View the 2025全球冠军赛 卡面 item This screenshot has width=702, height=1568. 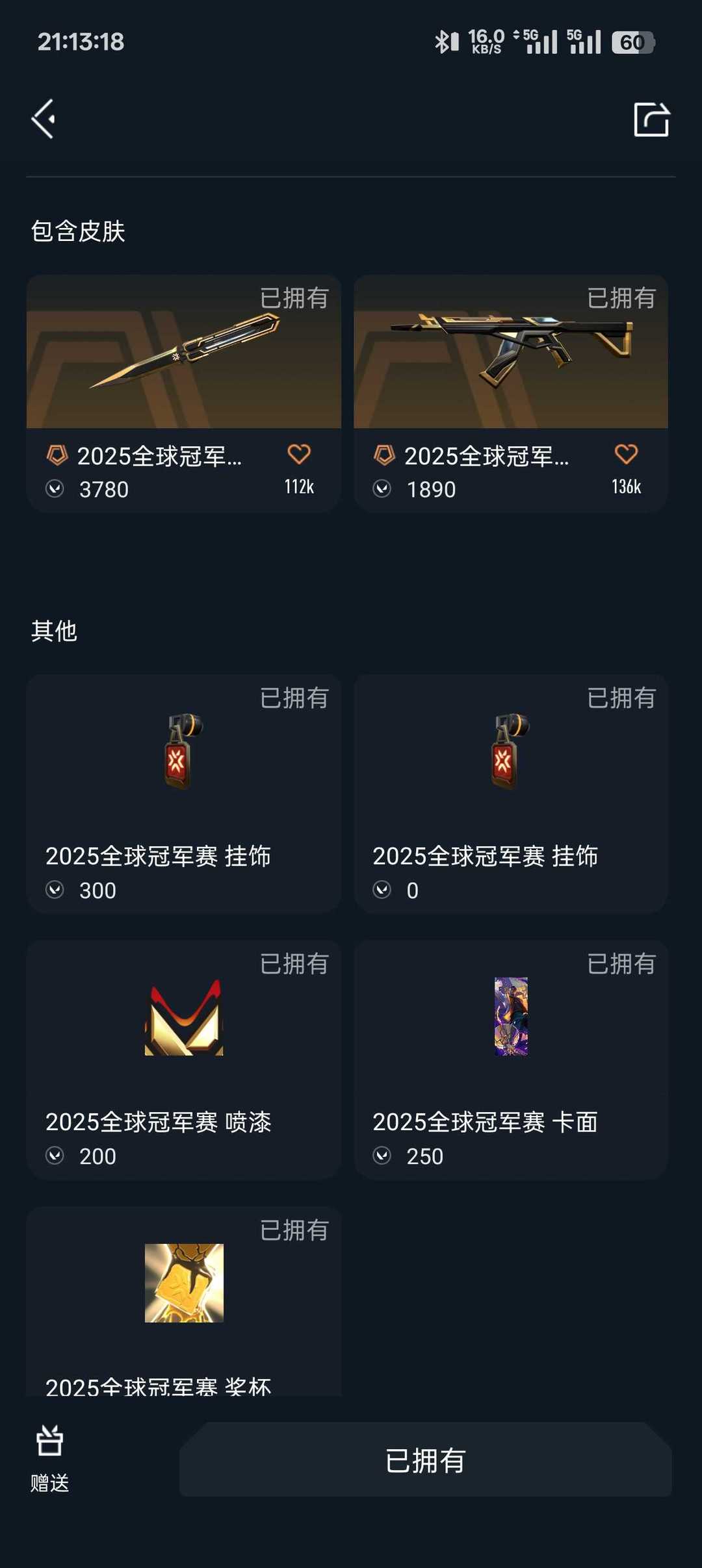point(510,1059)
